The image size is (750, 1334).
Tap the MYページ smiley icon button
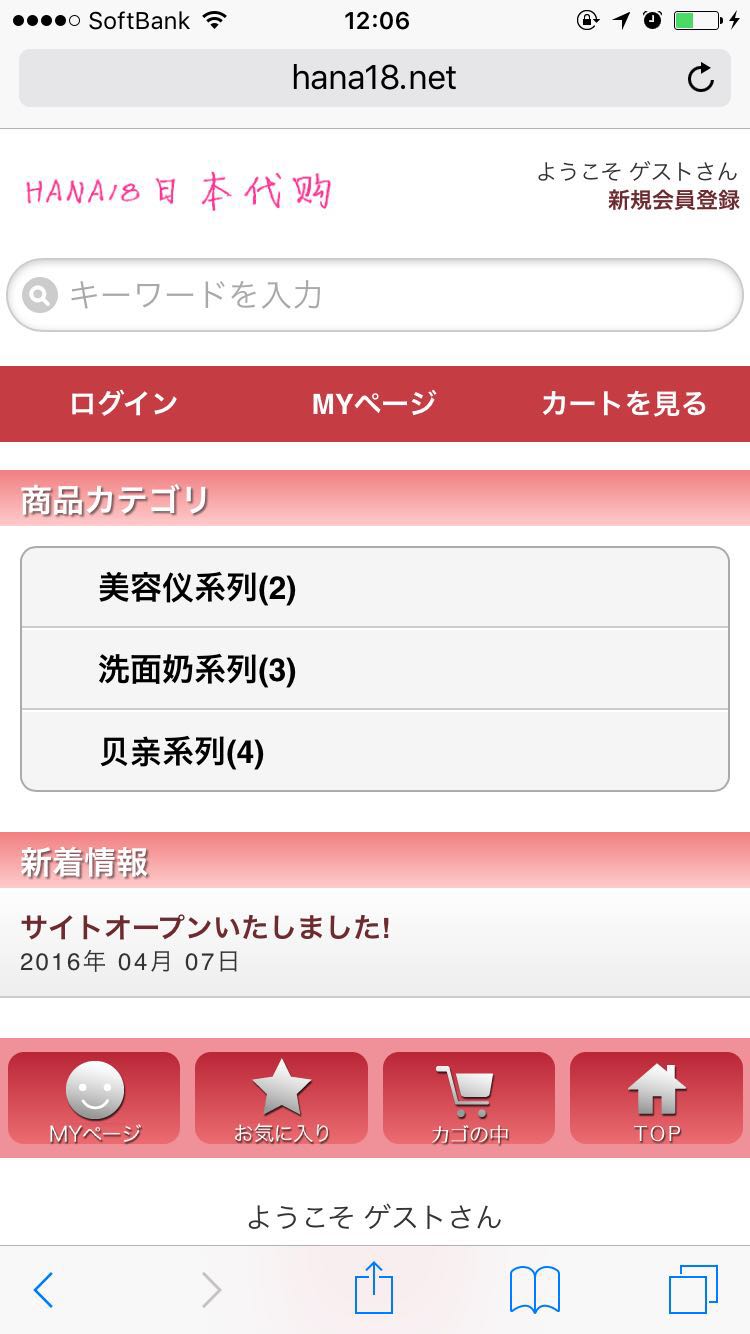coord(95,1098)
